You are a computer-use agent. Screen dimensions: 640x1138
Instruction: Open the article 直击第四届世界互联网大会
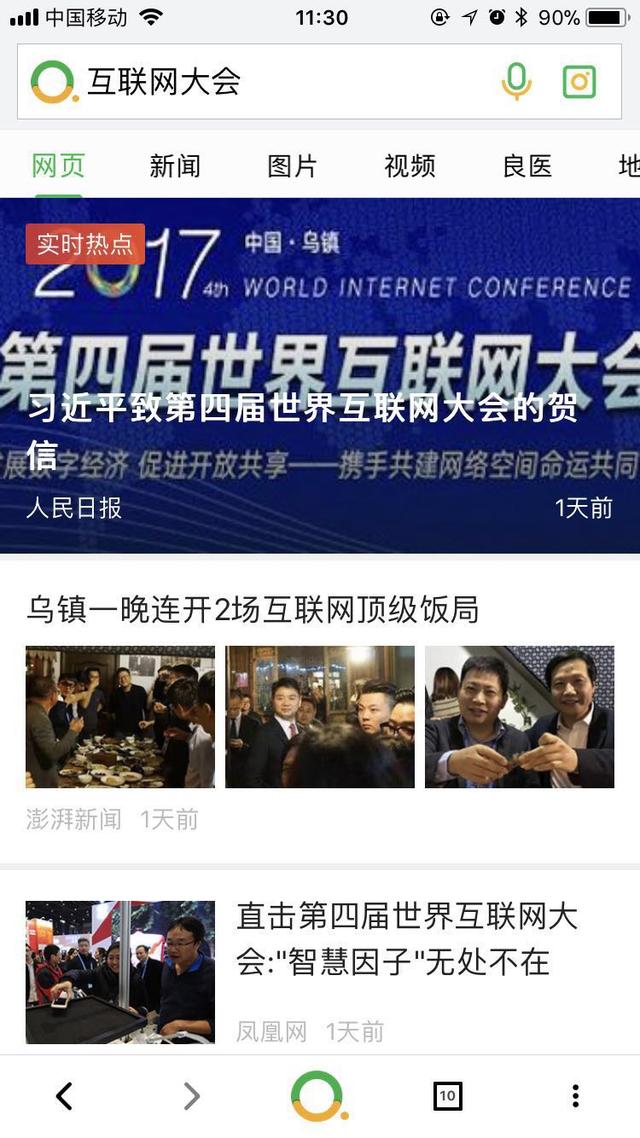[x=406, y=938]
